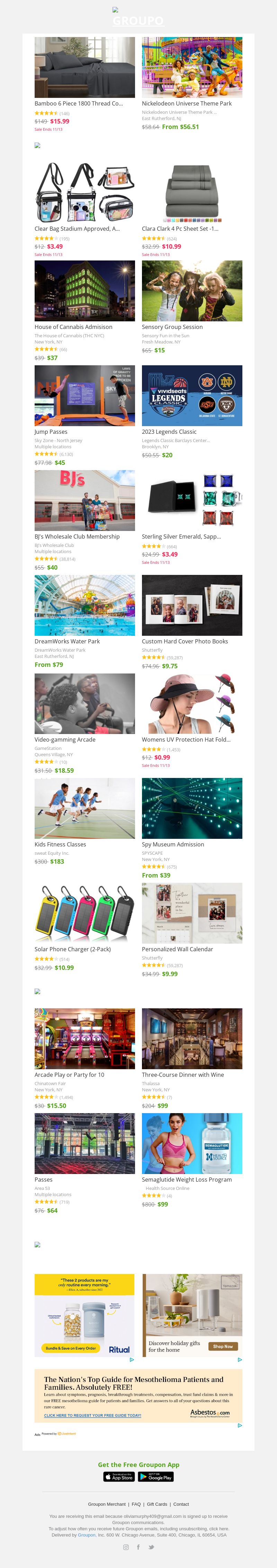Open Nickelodeon Universe Theme Park deal
This screenshot has height=1568, width=277.
tap(192, 67)
